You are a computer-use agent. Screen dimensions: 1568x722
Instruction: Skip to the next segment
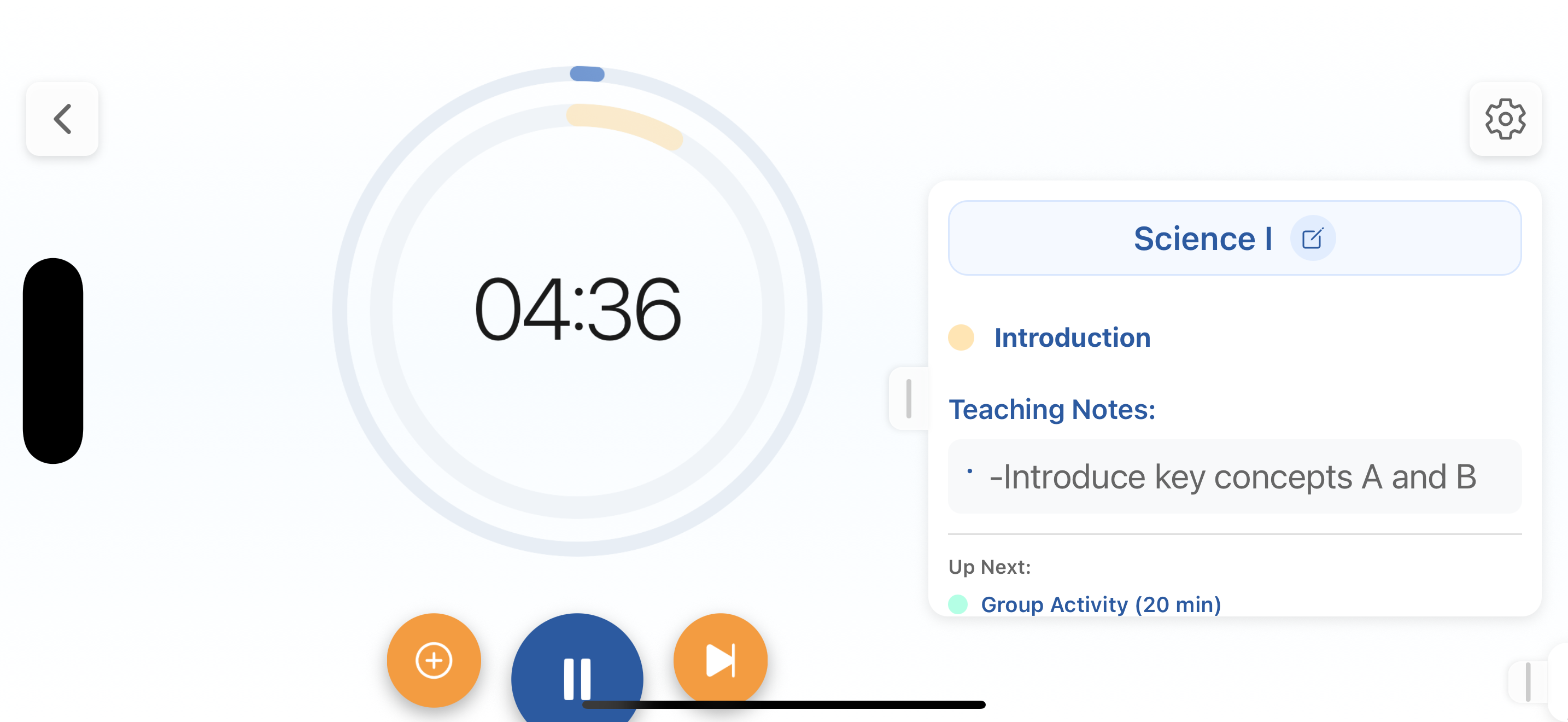coord(720,660)
